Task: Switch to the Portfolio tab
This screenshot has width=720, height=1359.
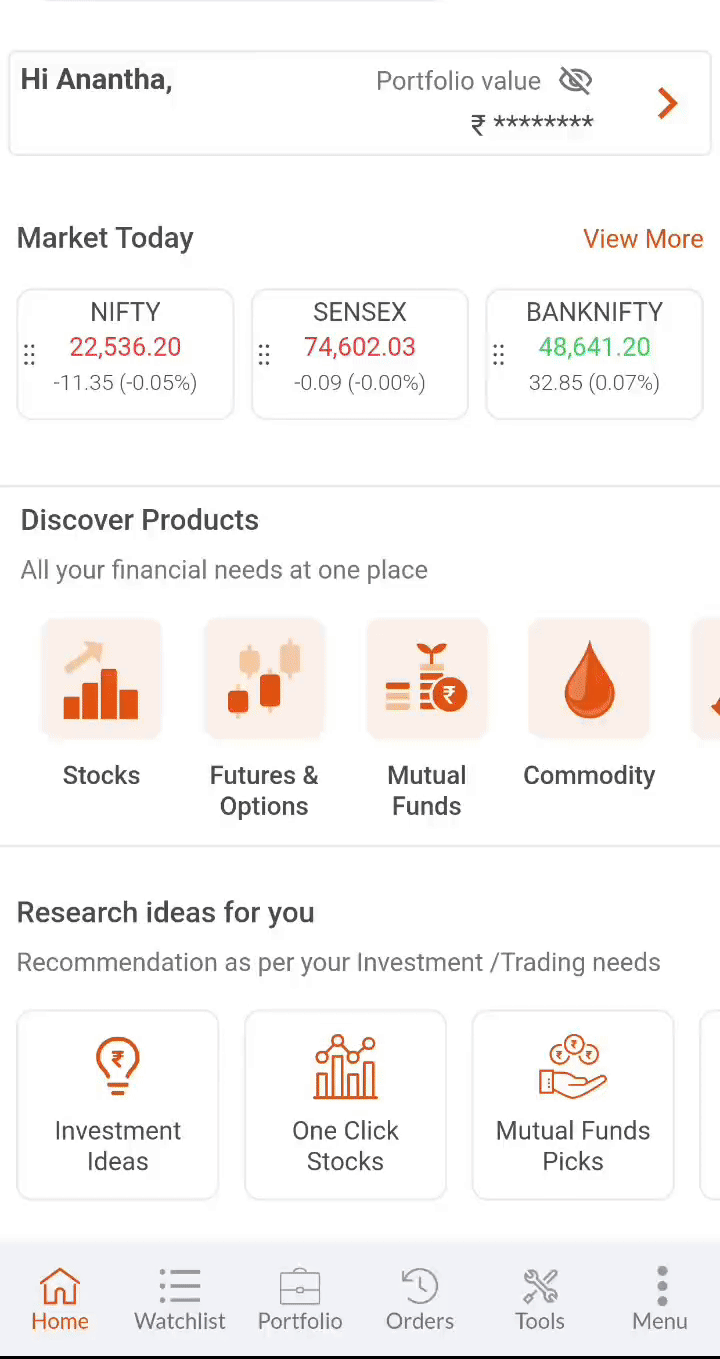Action: coord(300,1299)
